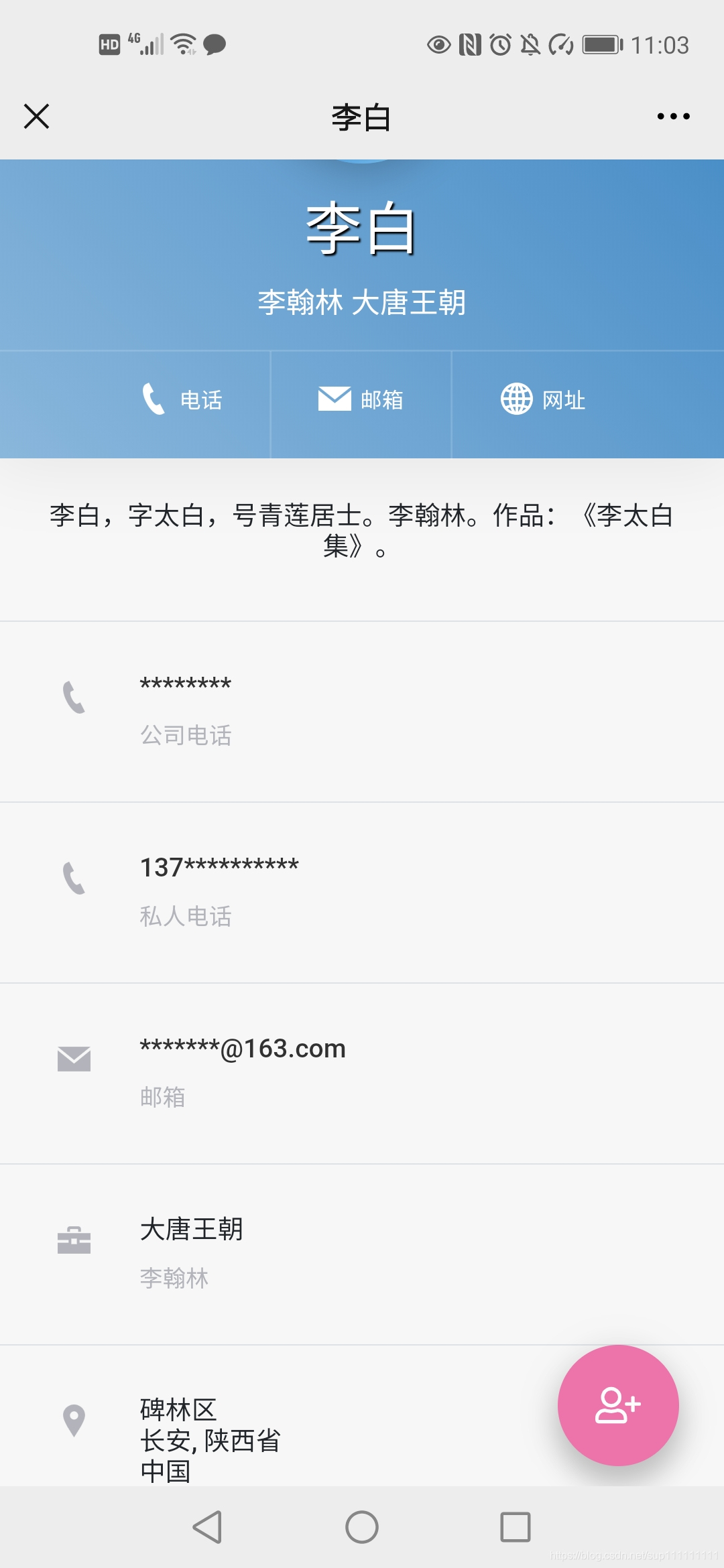Screen dimensions: 724x1568
Task: Open the three-dot overflow menu
Action: coord(673,116)
